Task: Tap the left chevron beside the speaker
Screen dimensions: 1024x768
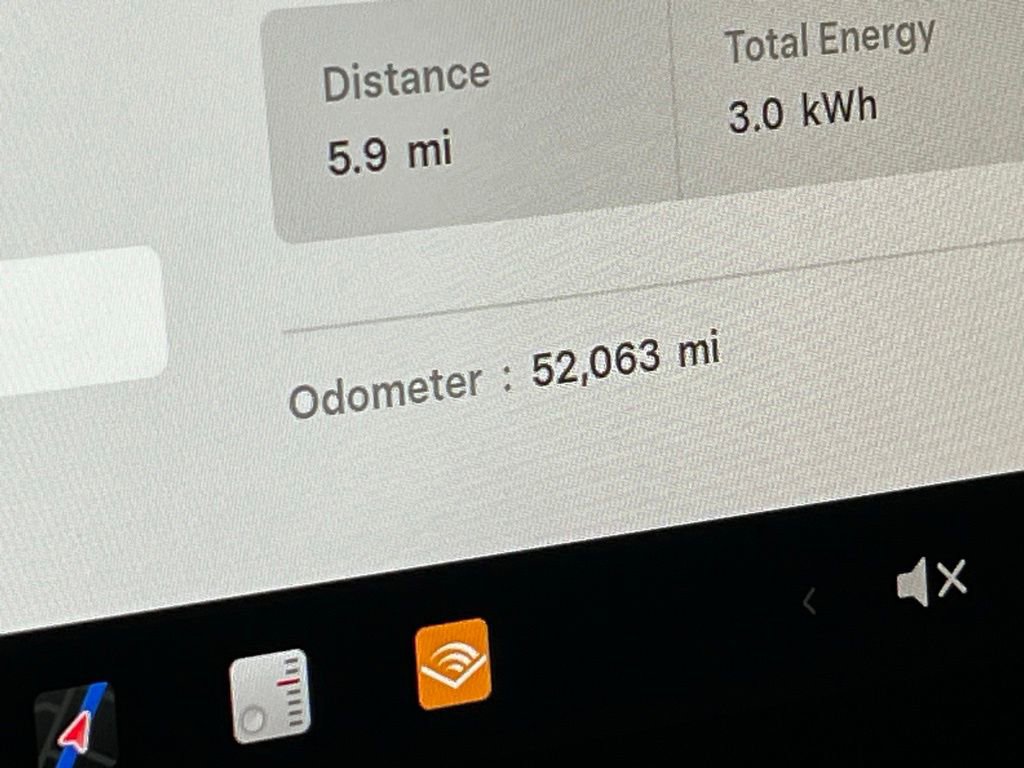Action: 810,600
